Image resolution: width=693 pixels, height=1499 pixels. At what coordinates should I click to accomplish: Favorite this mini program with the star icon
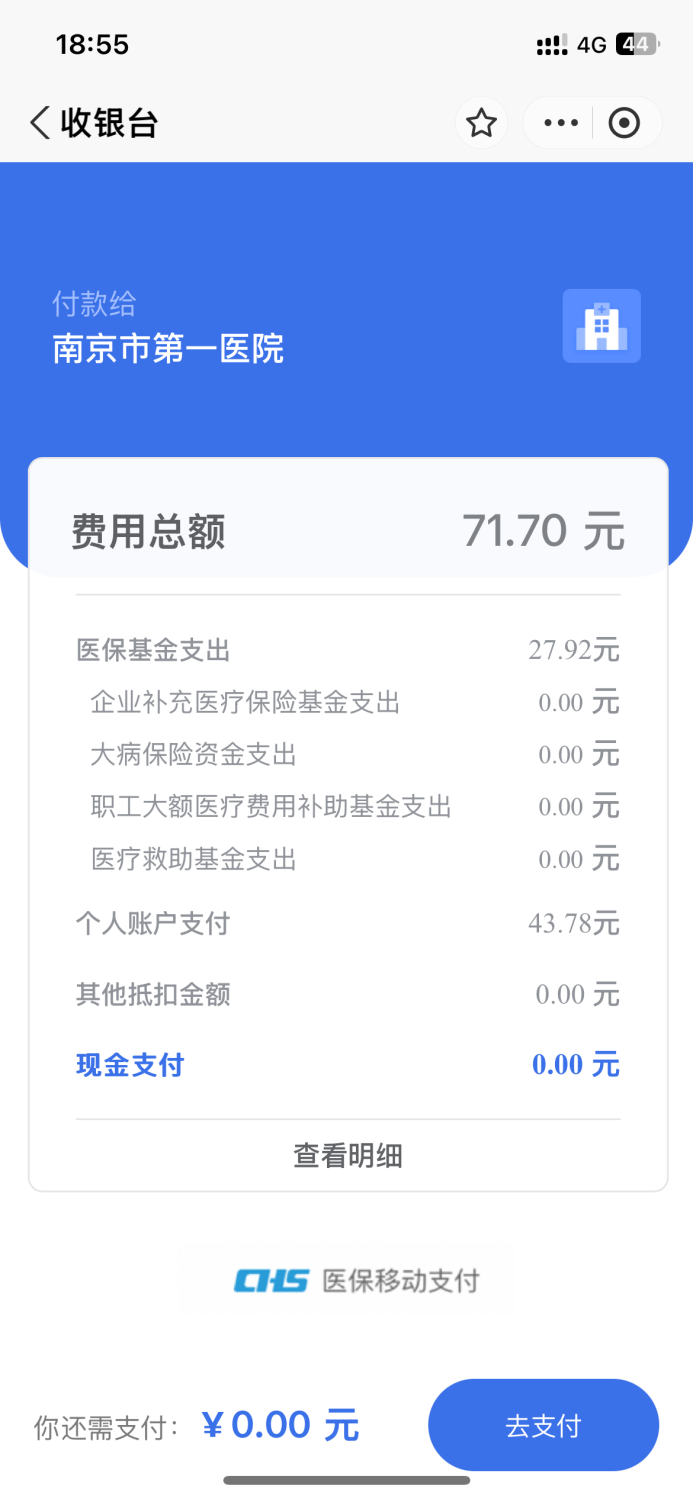[x=482, y=123]
